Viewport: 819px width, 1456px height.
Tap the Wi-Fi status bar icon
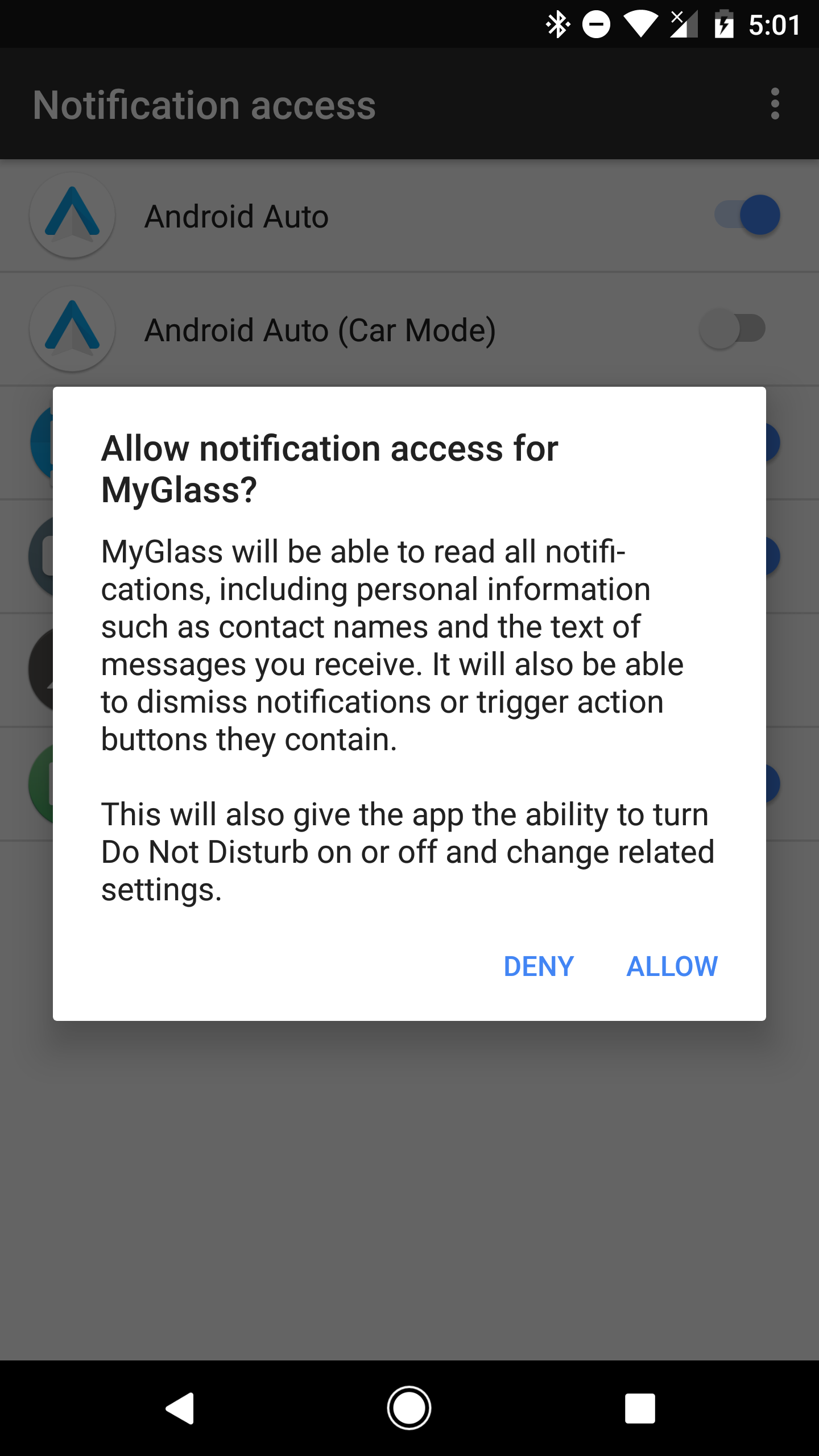(x=642, y=24)
